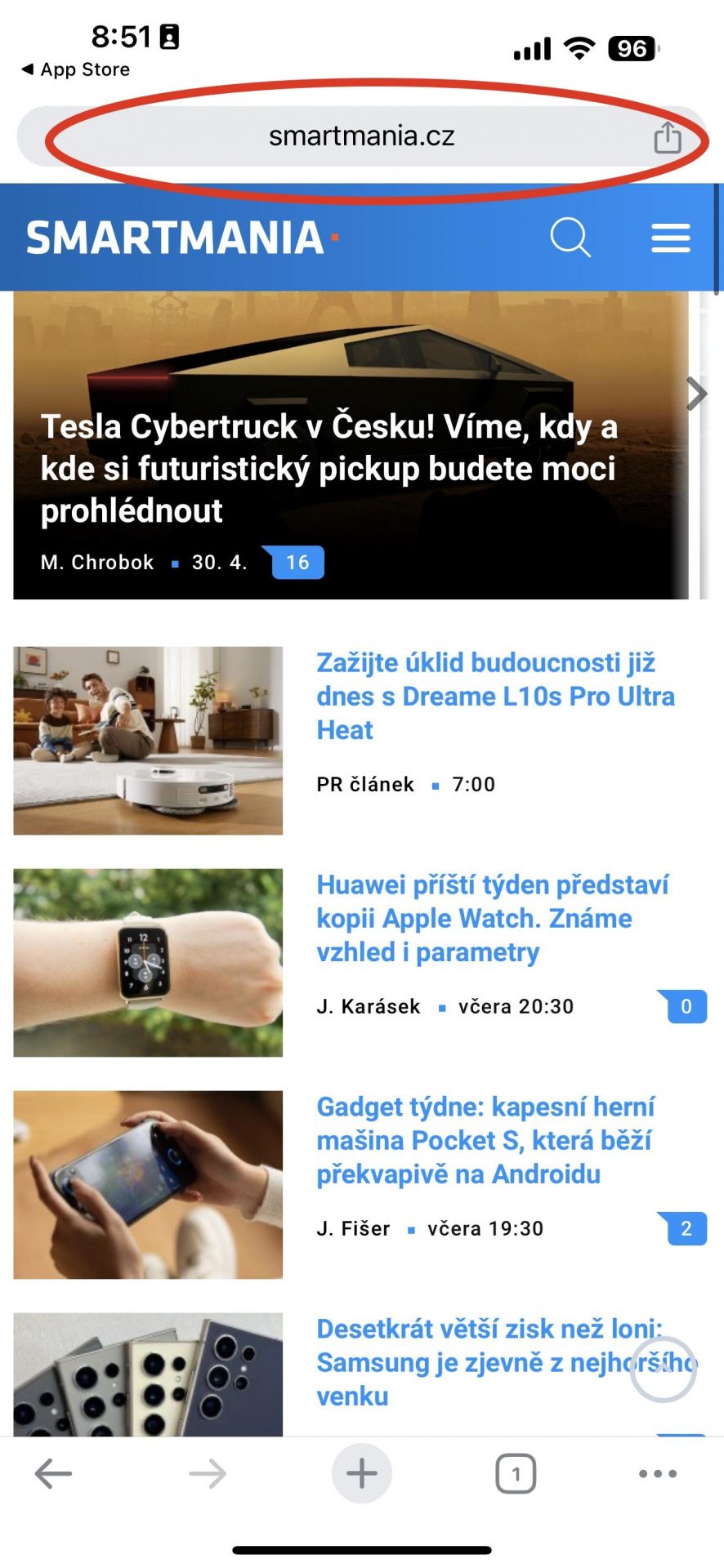This screenshot has height=1568, width=724.
Task: View comments on the Pocket S article
Action: tap(685, 1228)
